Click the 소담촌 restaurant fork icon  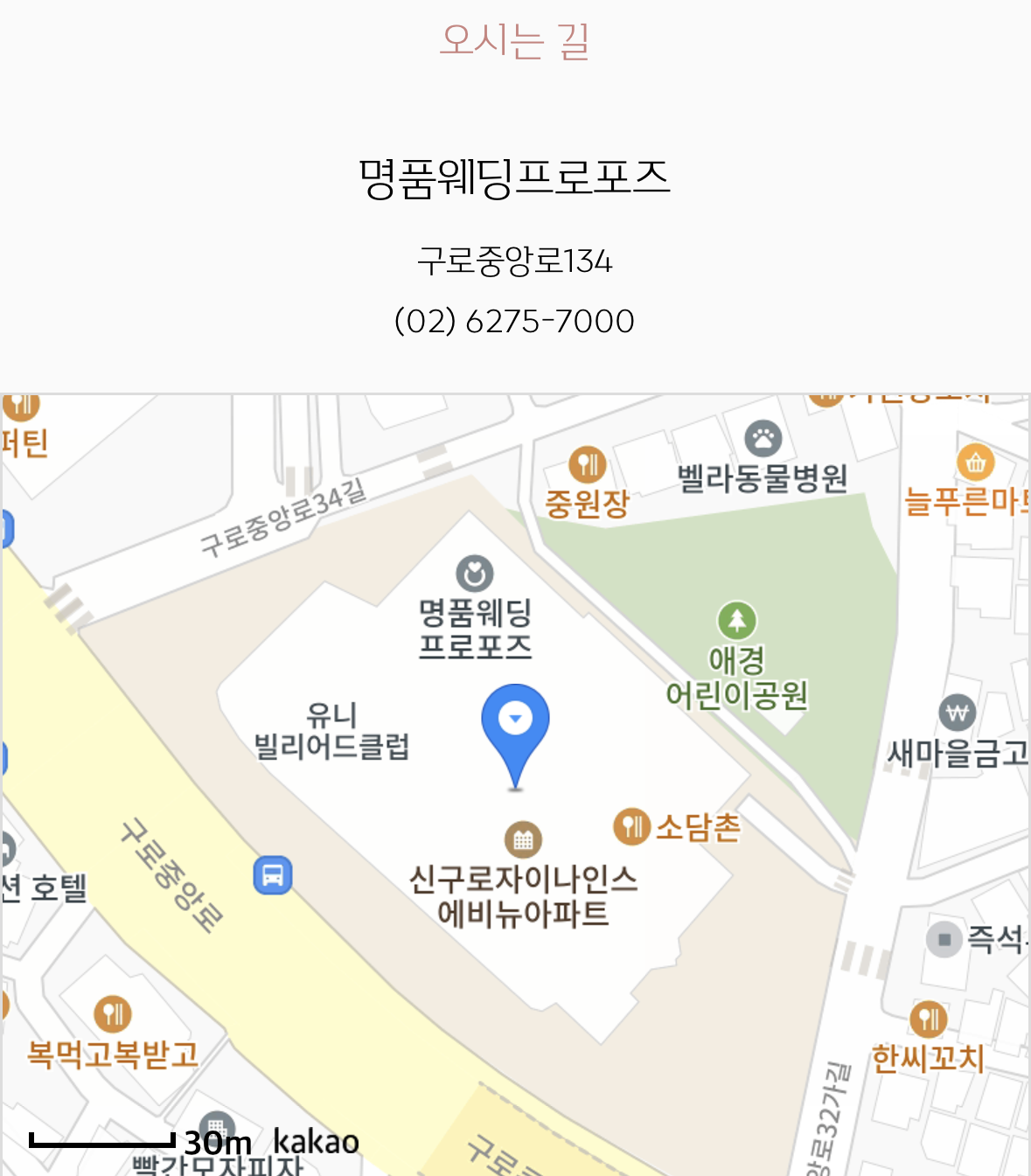631,825
